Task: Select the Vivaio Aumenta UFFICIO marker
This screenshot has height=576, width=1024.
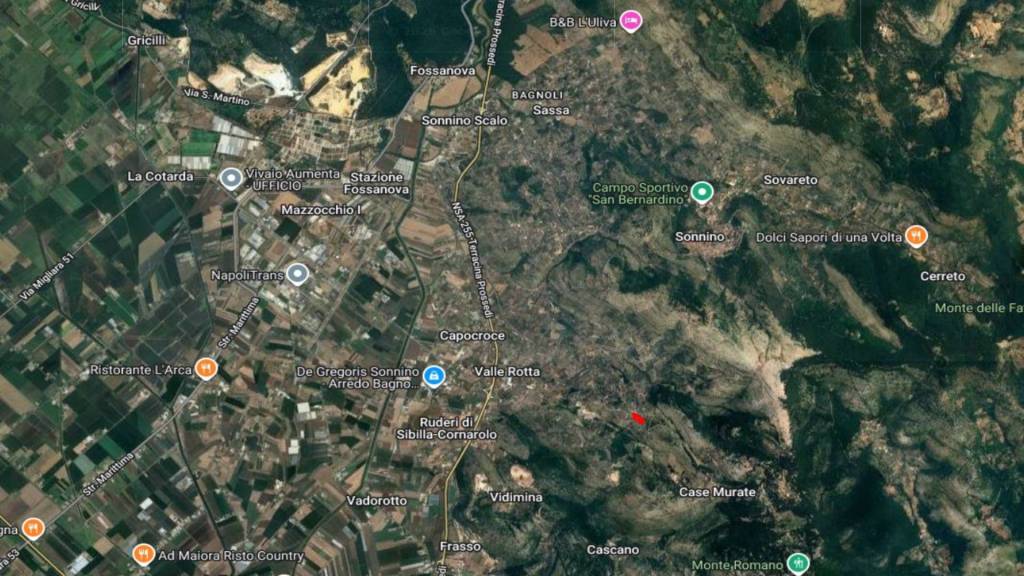Action: (x=230, y=179)
